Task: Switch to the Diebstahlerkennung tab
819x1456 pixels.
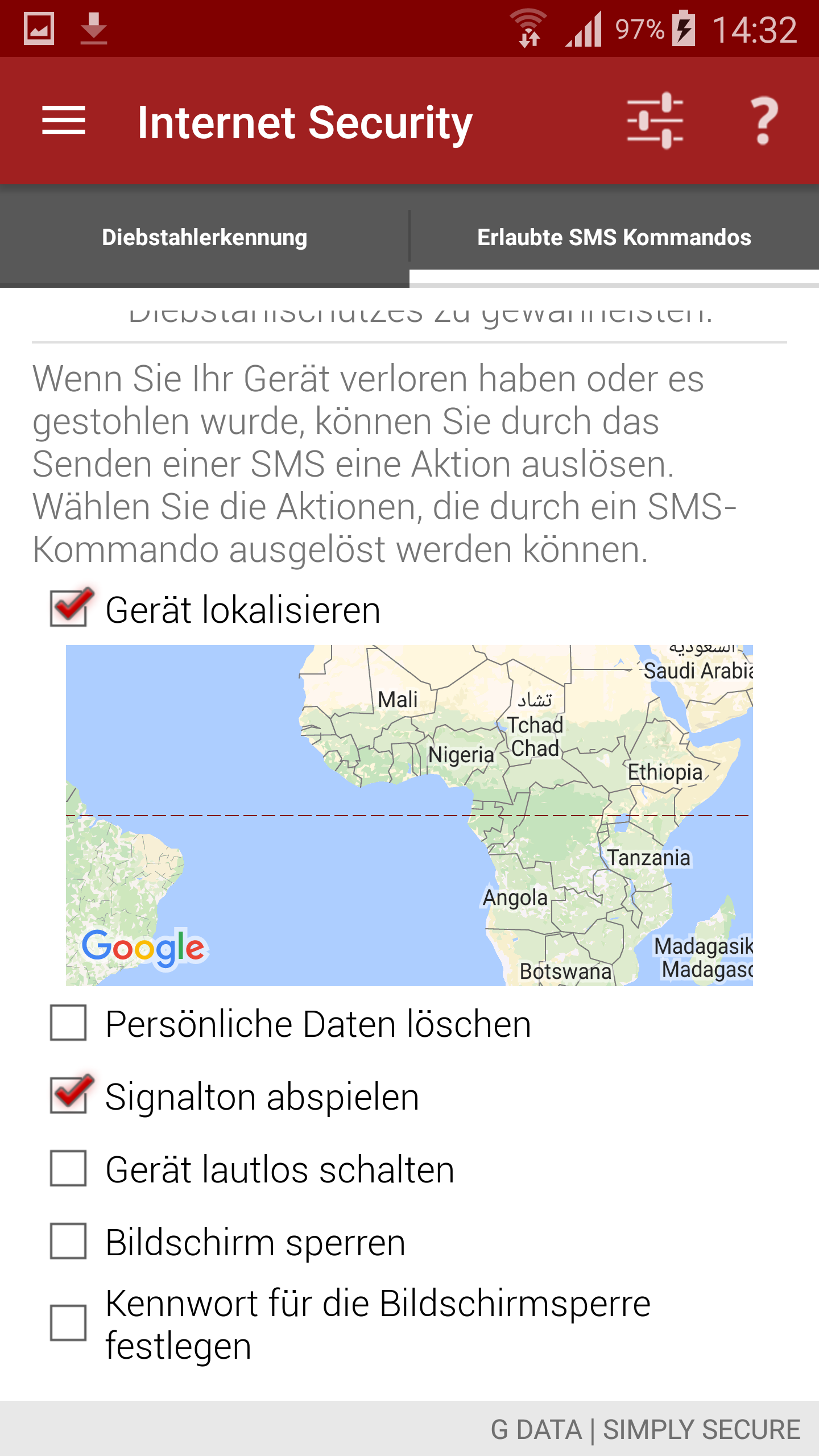Action: 205,237
